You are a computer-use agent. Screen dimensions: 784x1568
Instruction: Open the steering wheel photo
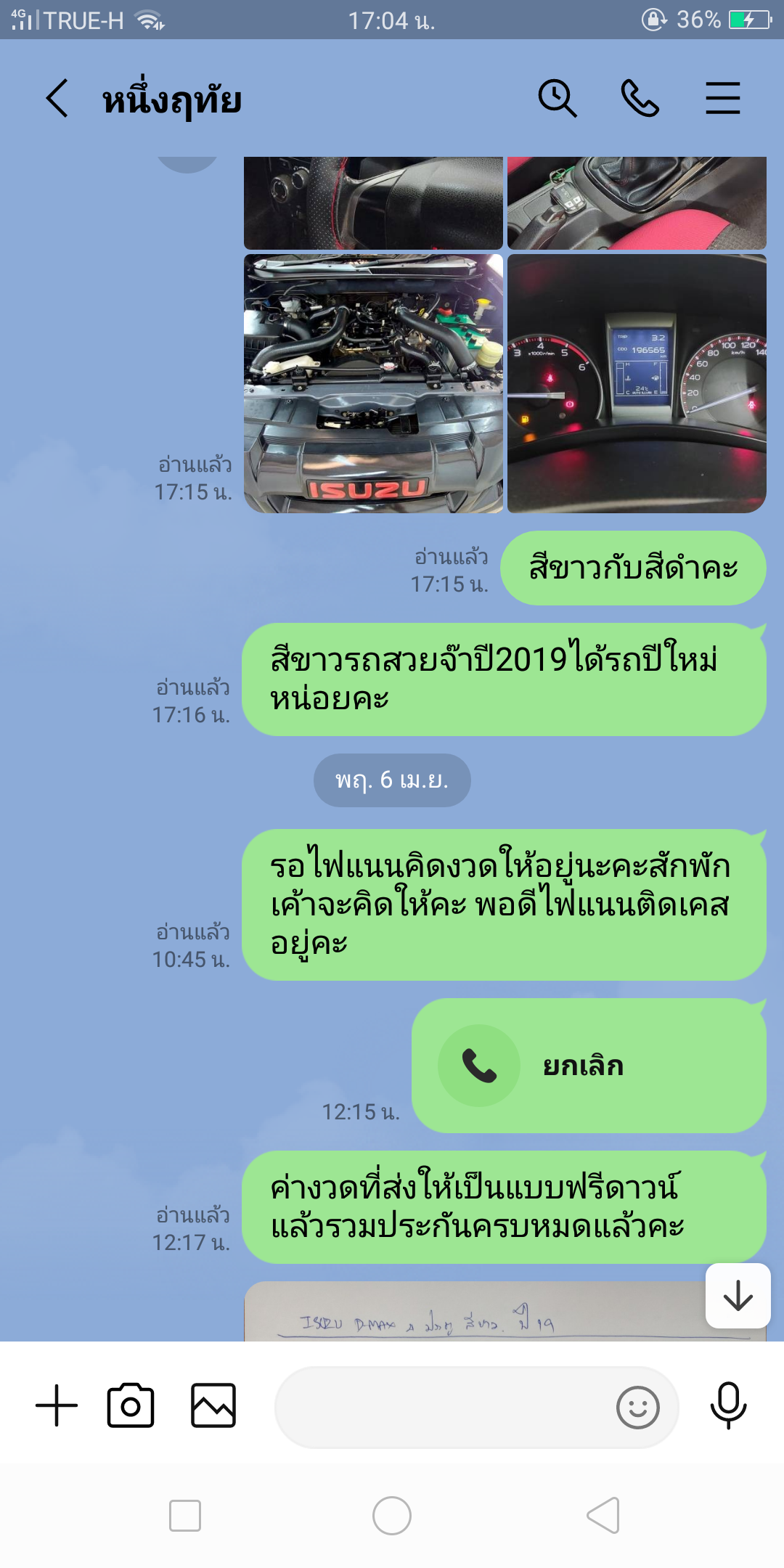tap(373, 203)
